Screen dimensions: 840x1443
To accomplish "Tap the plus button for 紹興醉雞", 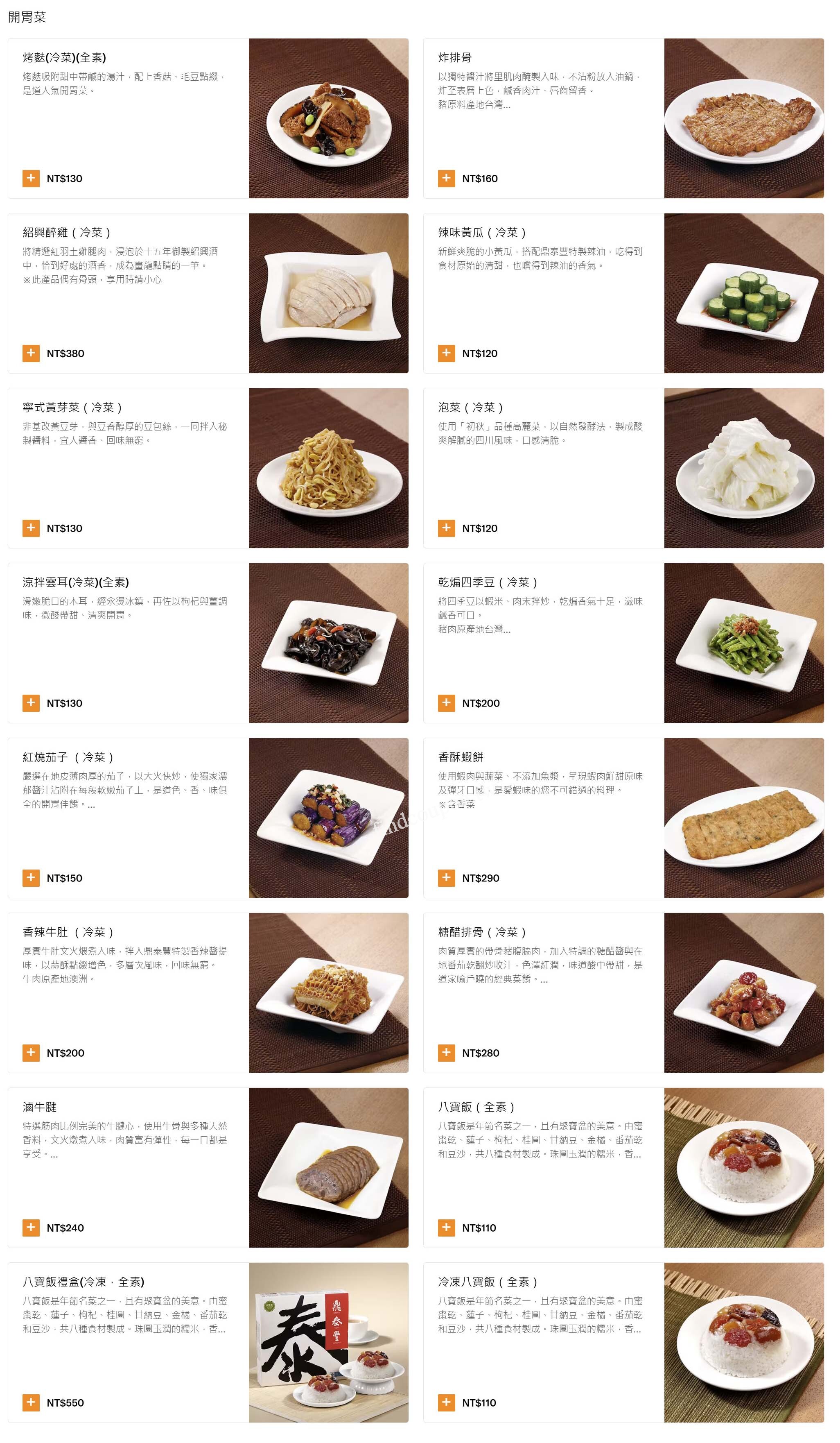I will point(31,353).
